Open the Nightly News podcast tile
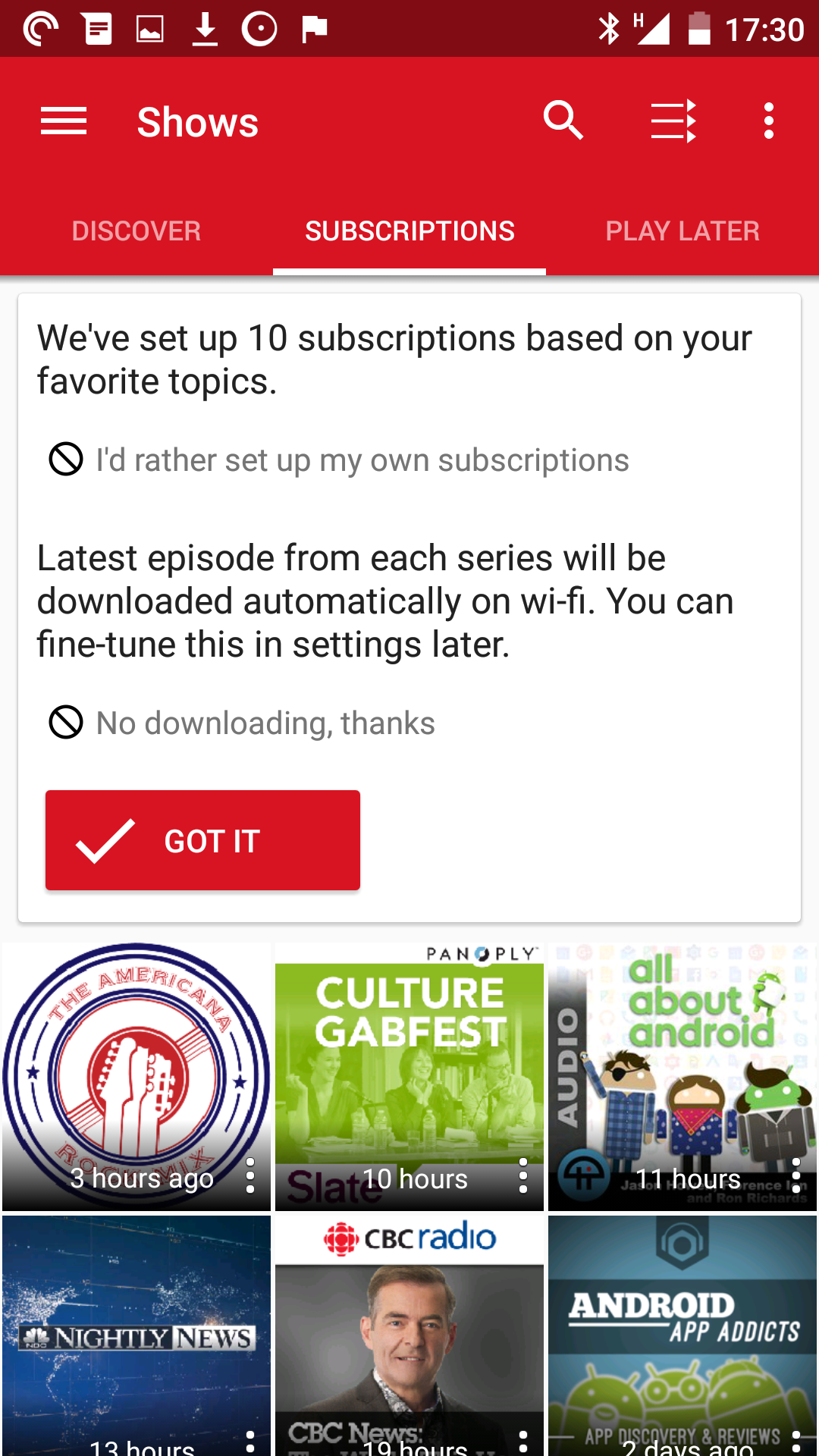 (136, 1335)
